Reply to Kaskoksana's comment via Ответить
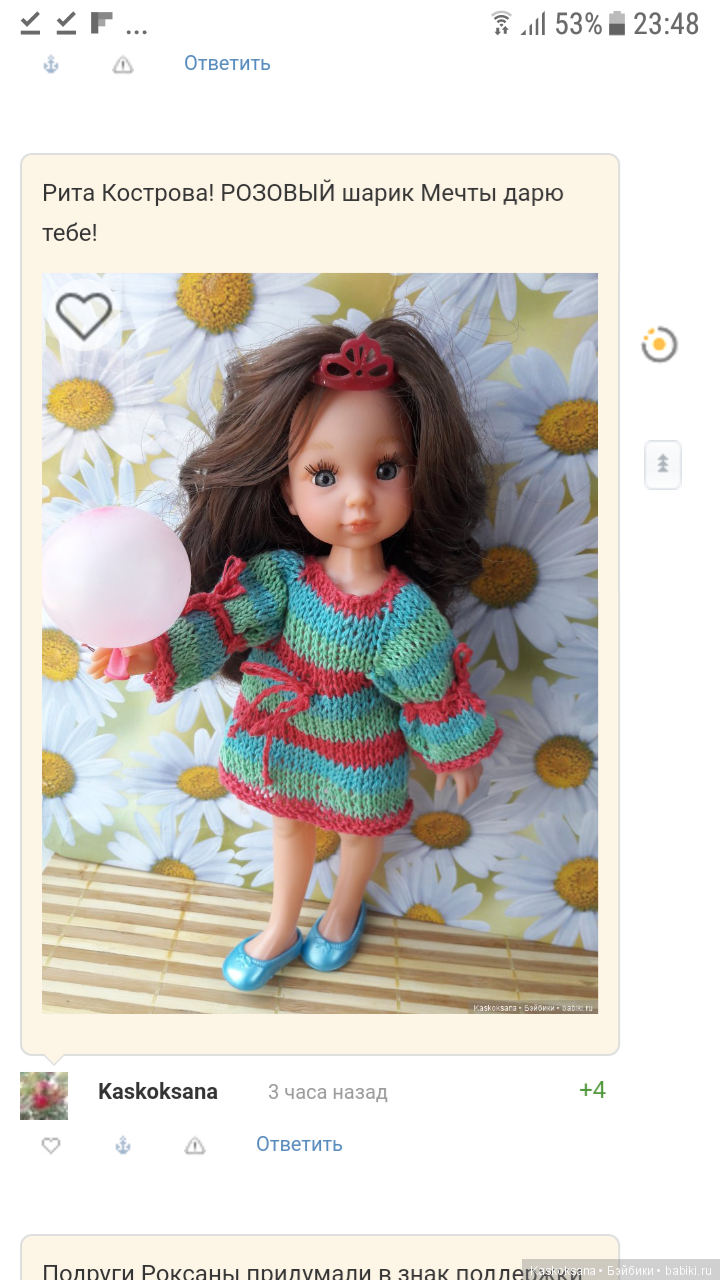720x1280 pixels. click(x=299, y=1144)
